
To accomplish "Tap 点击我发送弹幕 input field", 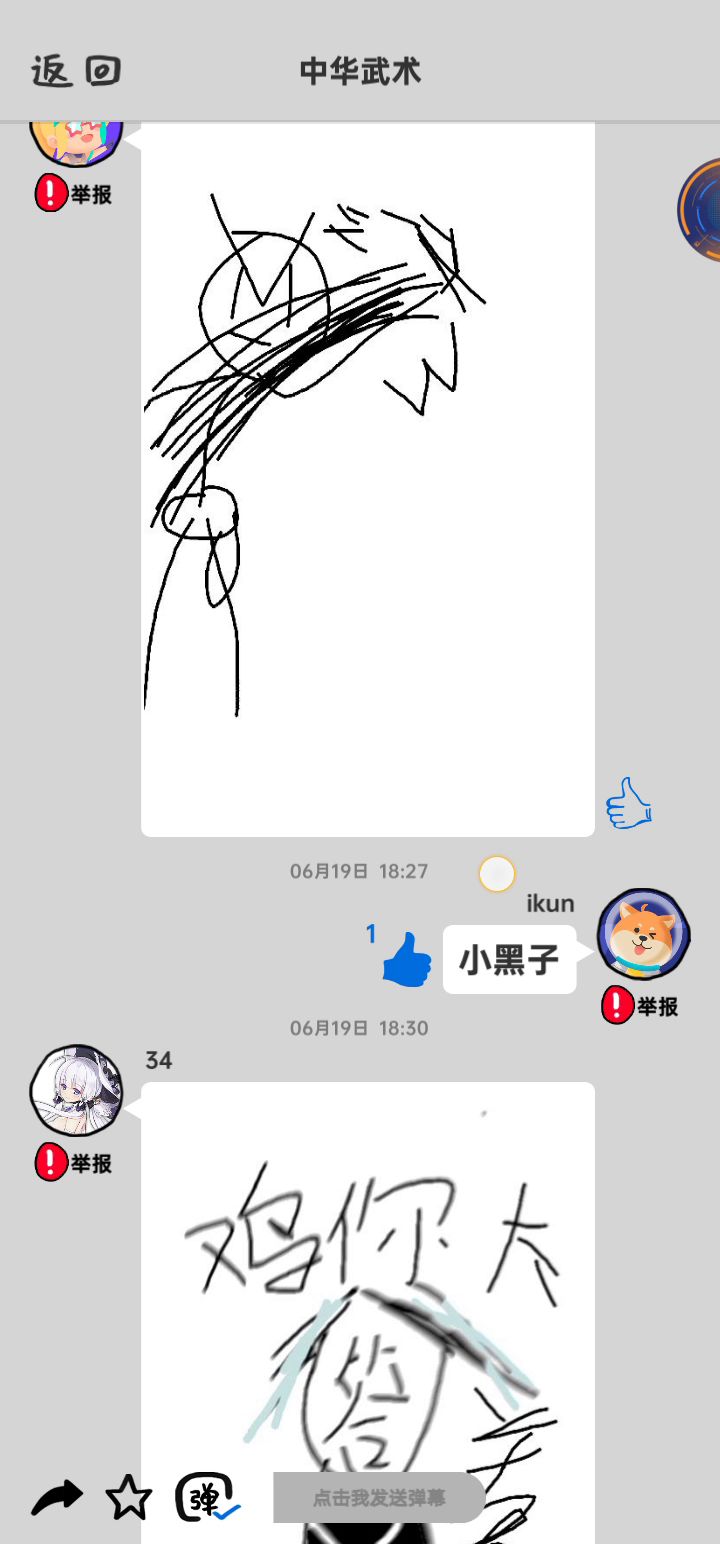I will [379, 1498].
